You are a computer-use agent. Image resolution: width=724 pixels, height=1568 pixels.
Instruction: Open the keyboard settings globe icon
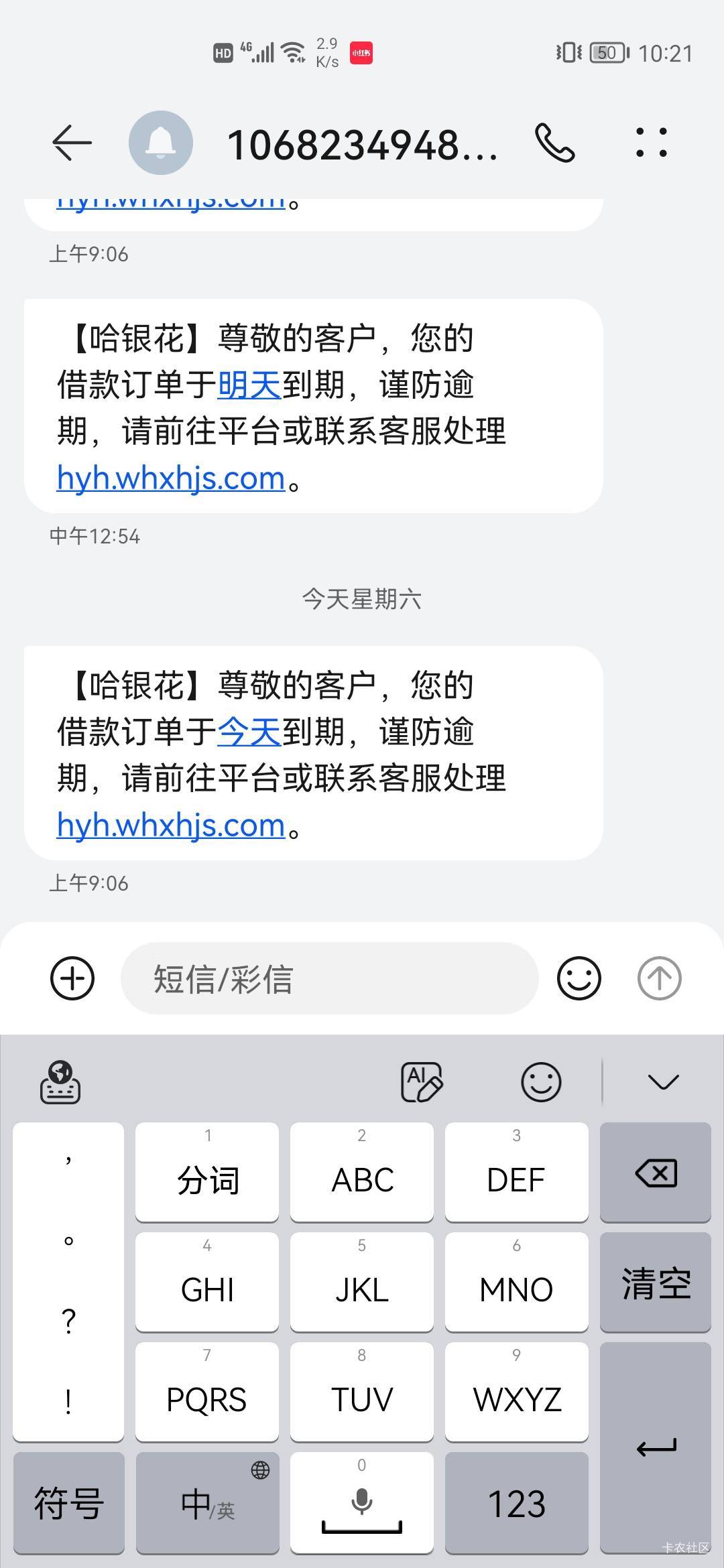(60, 1082)
